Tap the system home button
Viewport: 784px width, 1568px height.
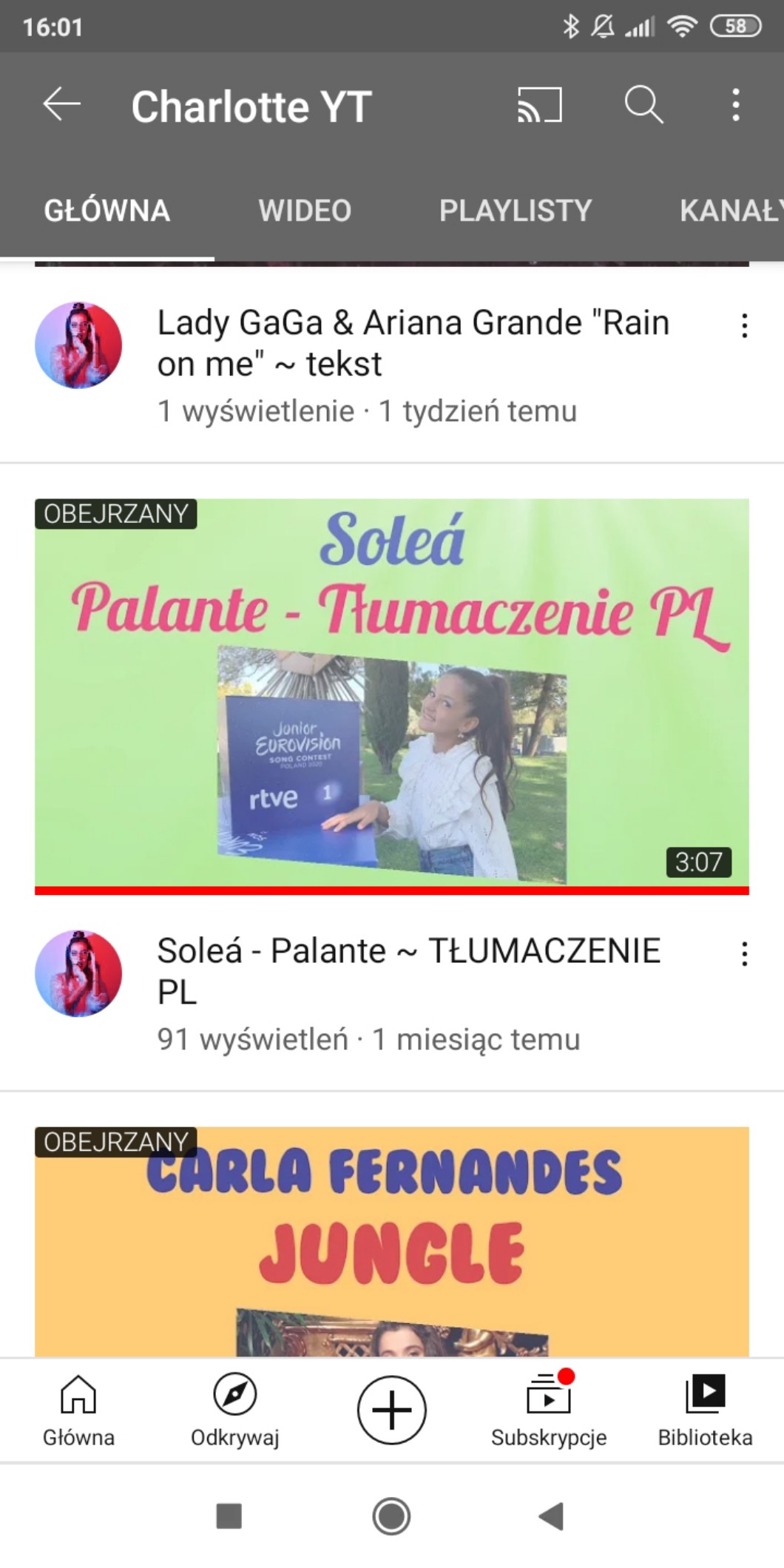(x=391, y=1516)
